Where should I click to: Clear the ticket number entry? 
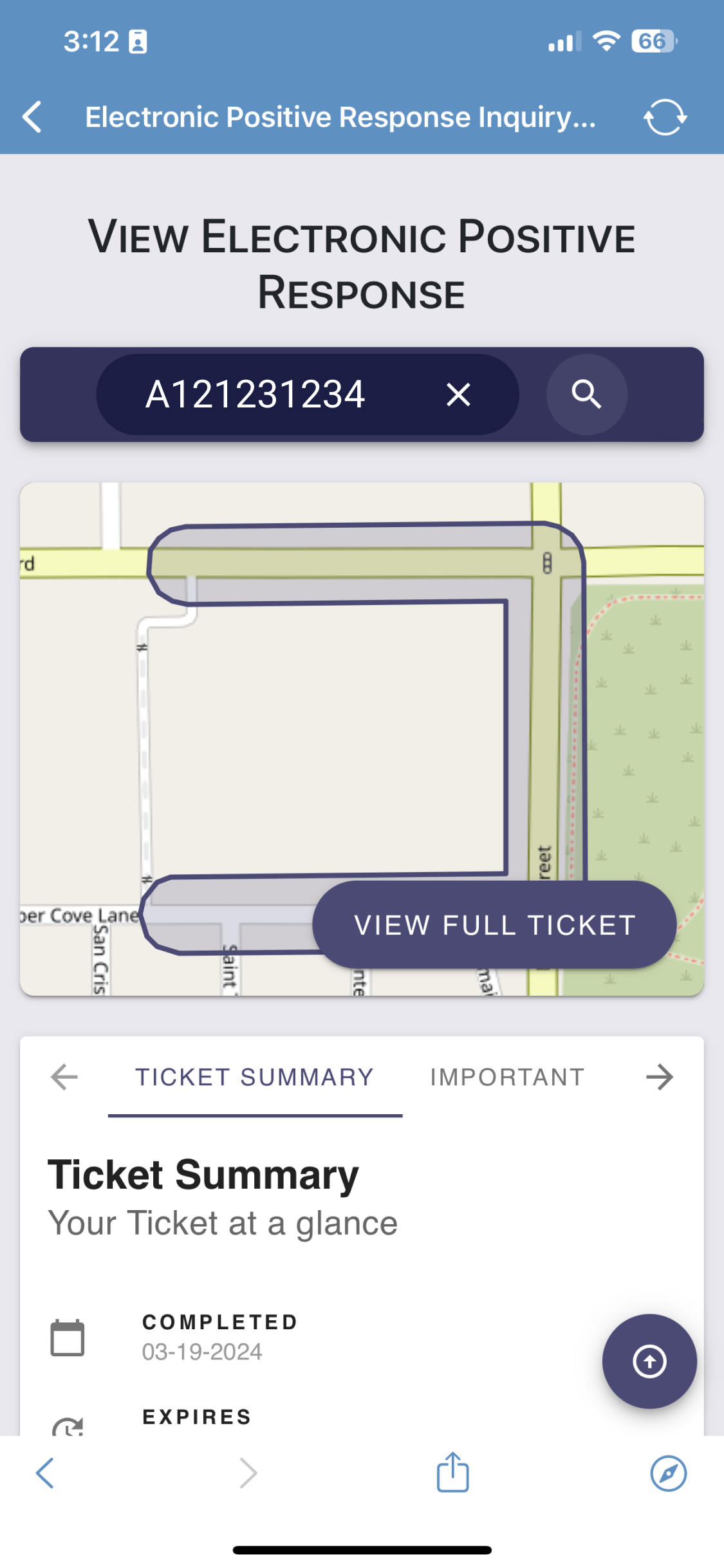(458, 395)
